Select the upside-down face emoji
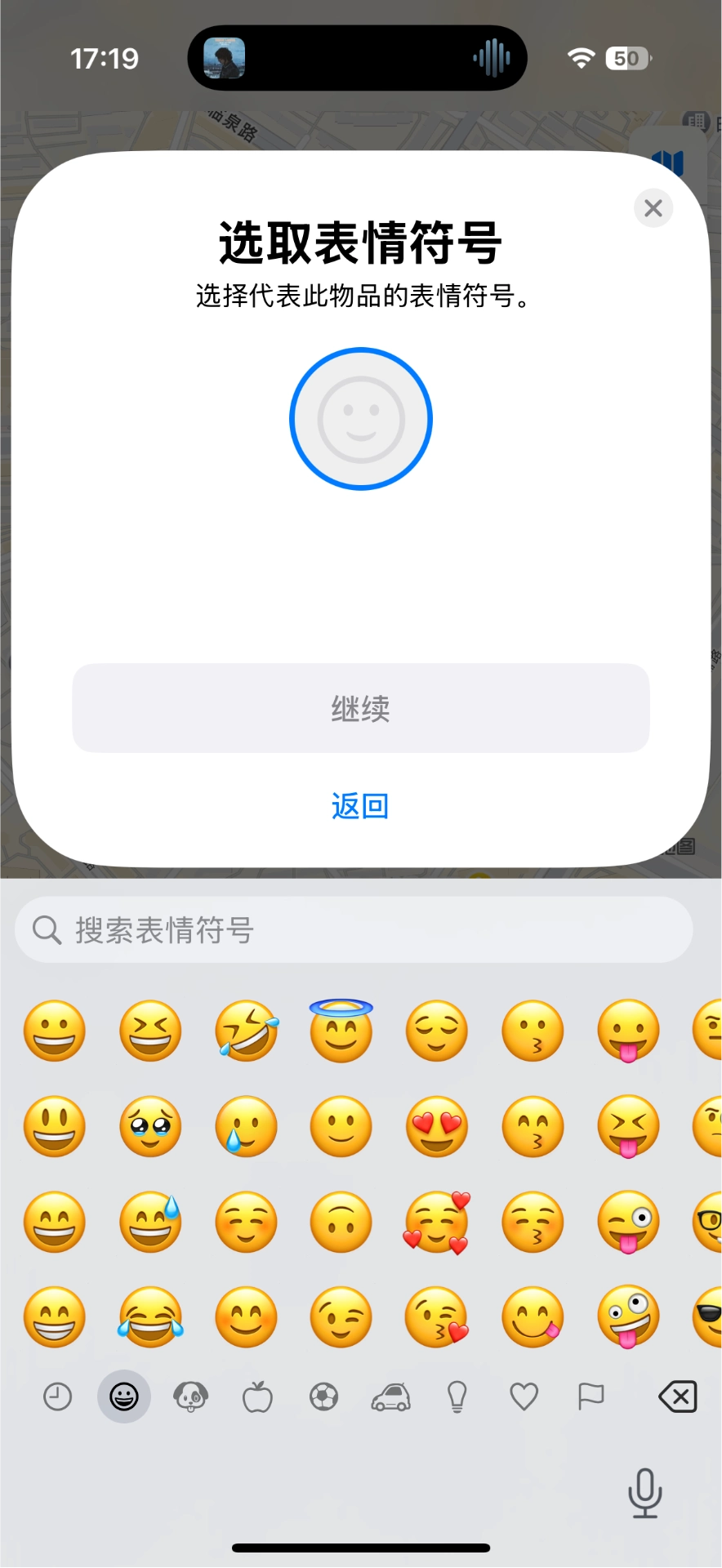 click(341, 1222)
